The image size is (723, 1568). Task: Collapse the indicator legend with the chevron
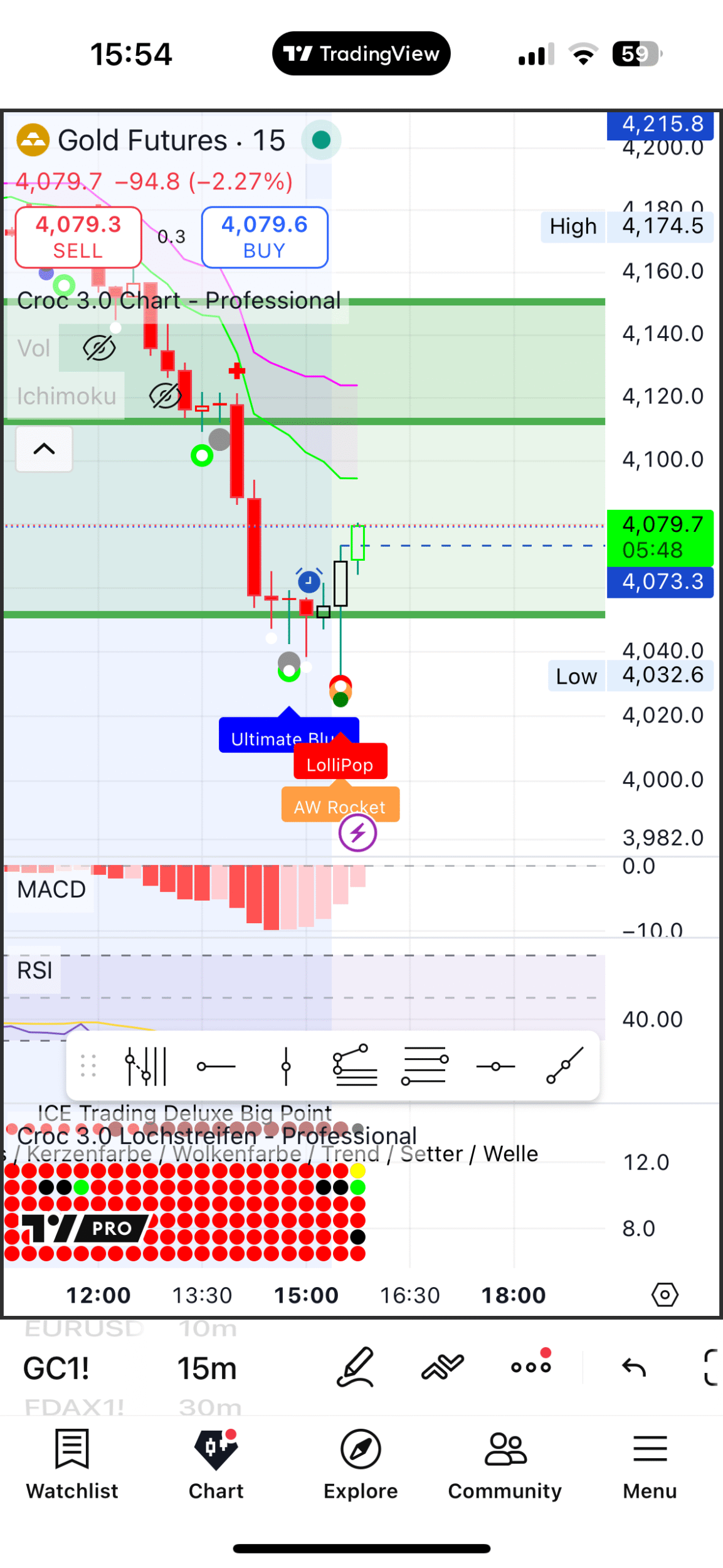[x=44, y=449]
